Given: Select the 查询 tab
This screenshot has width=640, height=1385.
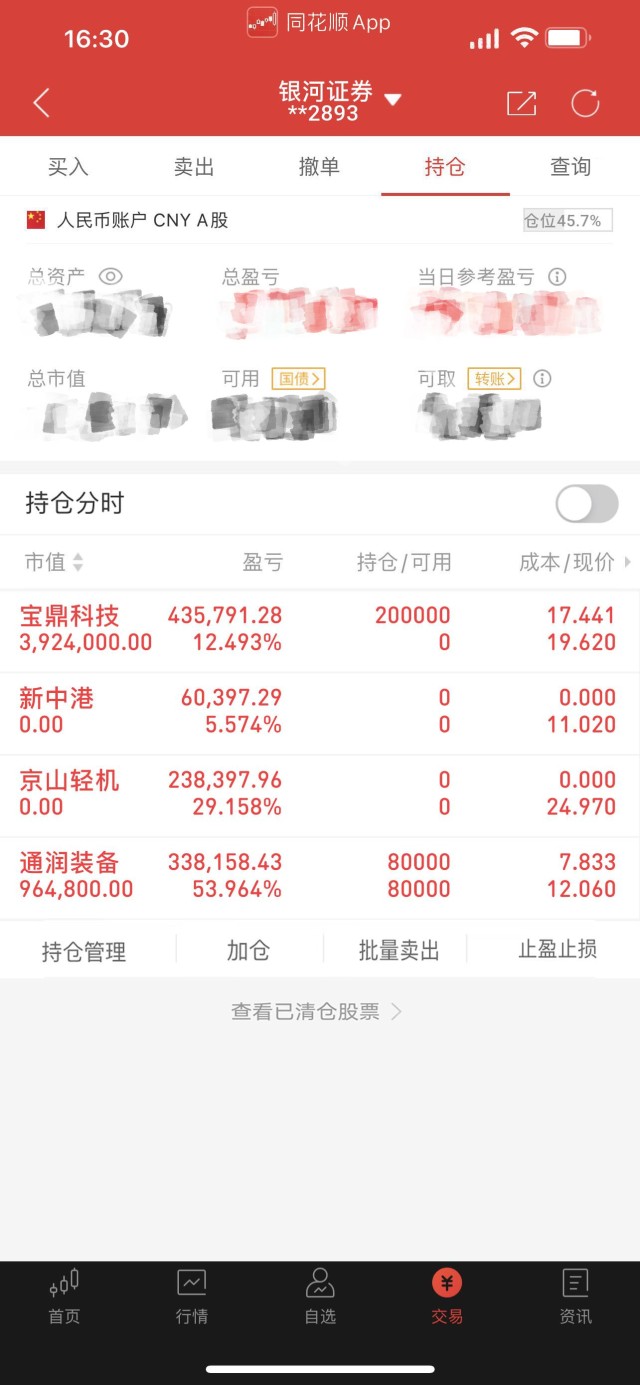Looking at the screenshot, I should (x=570, y=167).
